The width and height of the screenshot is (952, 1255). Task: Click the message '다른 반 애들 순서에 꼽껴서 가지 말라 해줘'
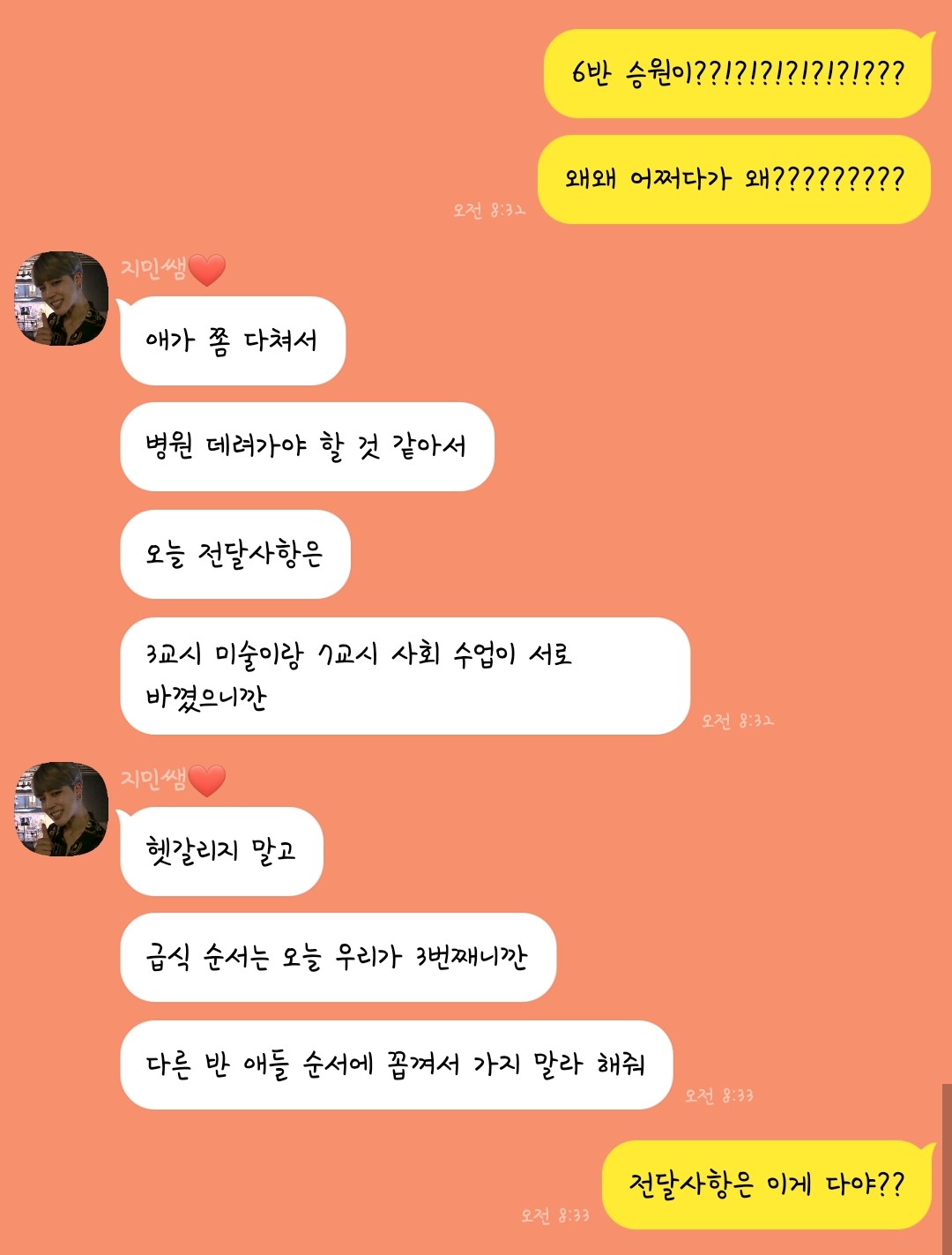coord(388,1064)
